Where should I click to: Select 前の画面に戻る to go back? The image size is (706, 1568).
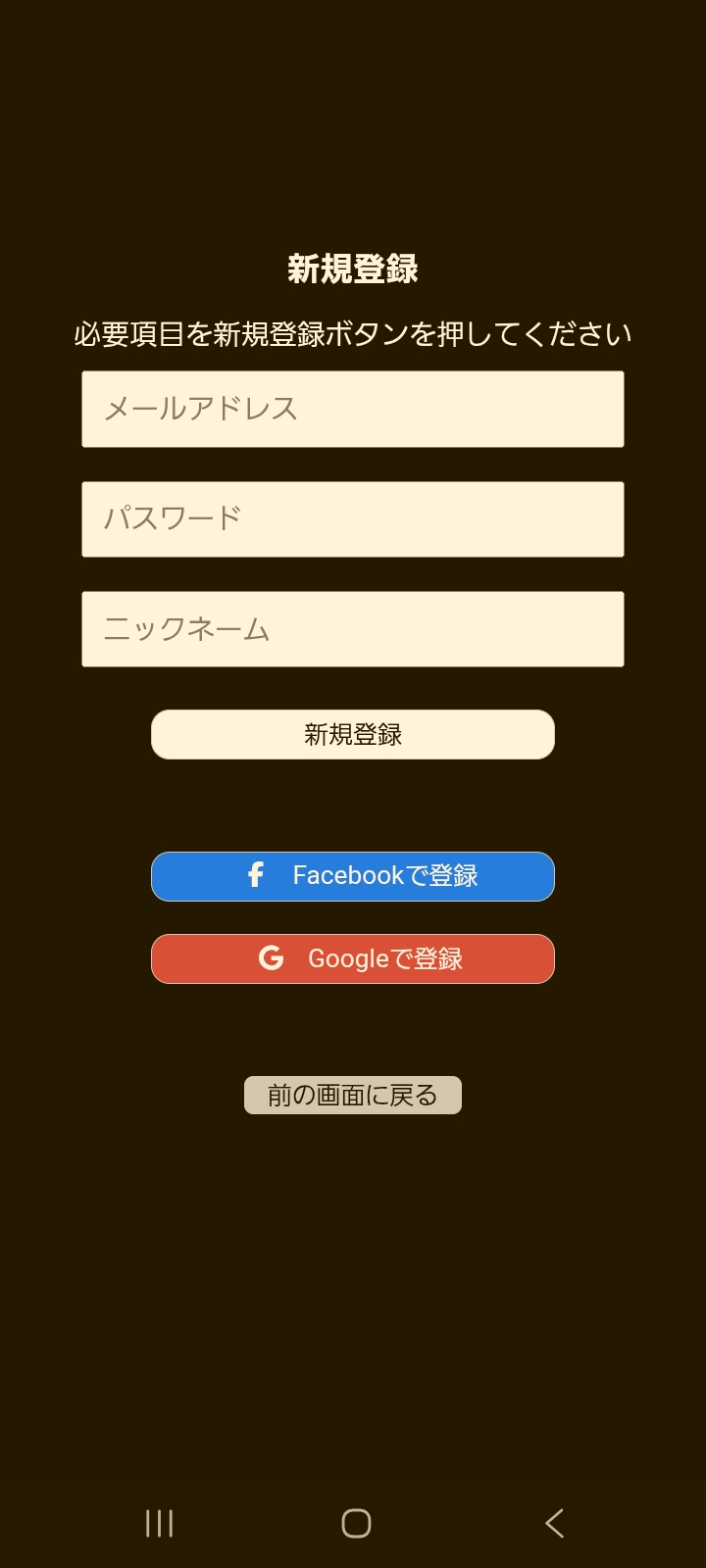coord(351,1095)
